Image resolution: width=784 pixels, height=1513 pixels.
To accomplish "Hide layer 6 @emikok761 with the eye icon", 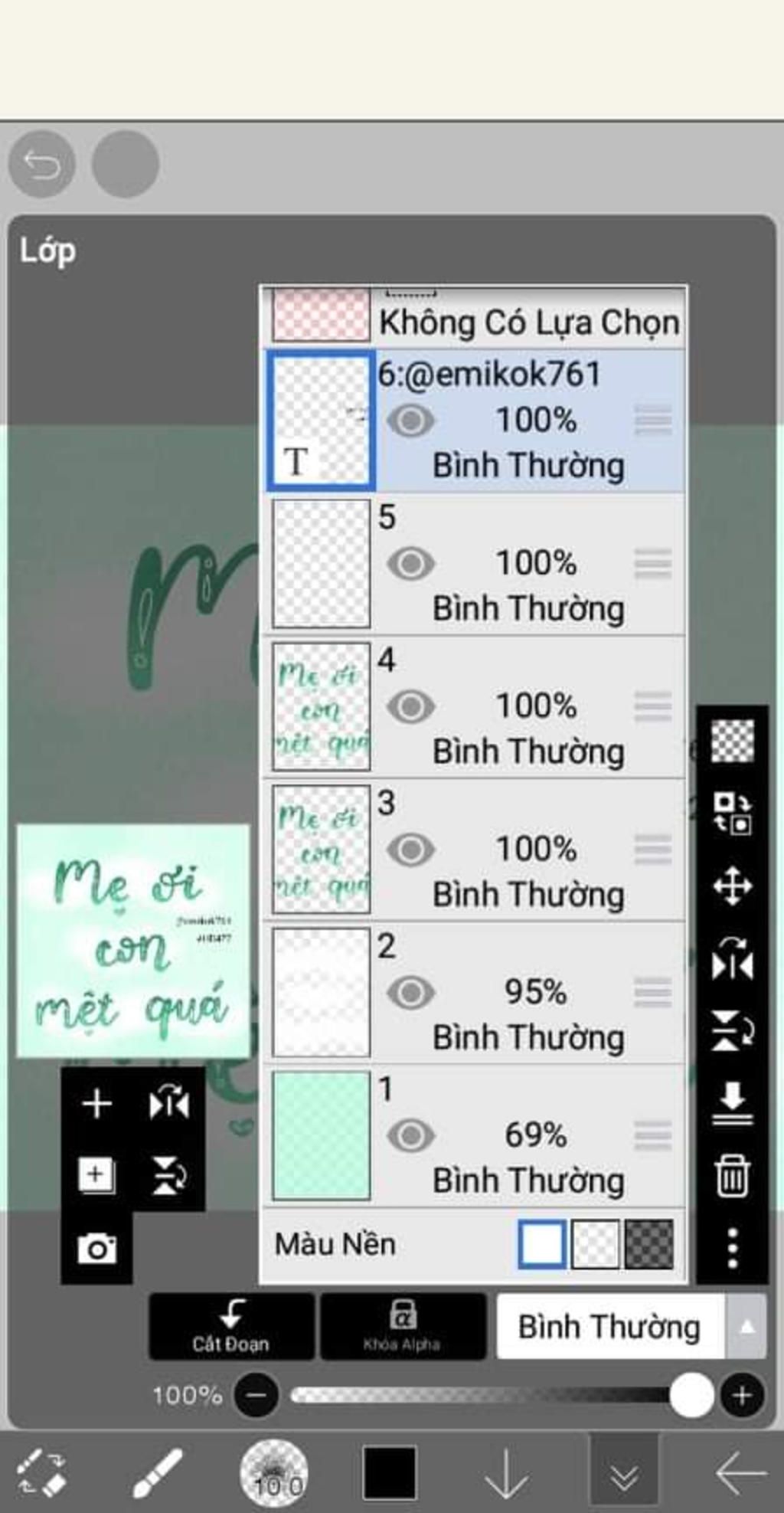I will [410, 421].
